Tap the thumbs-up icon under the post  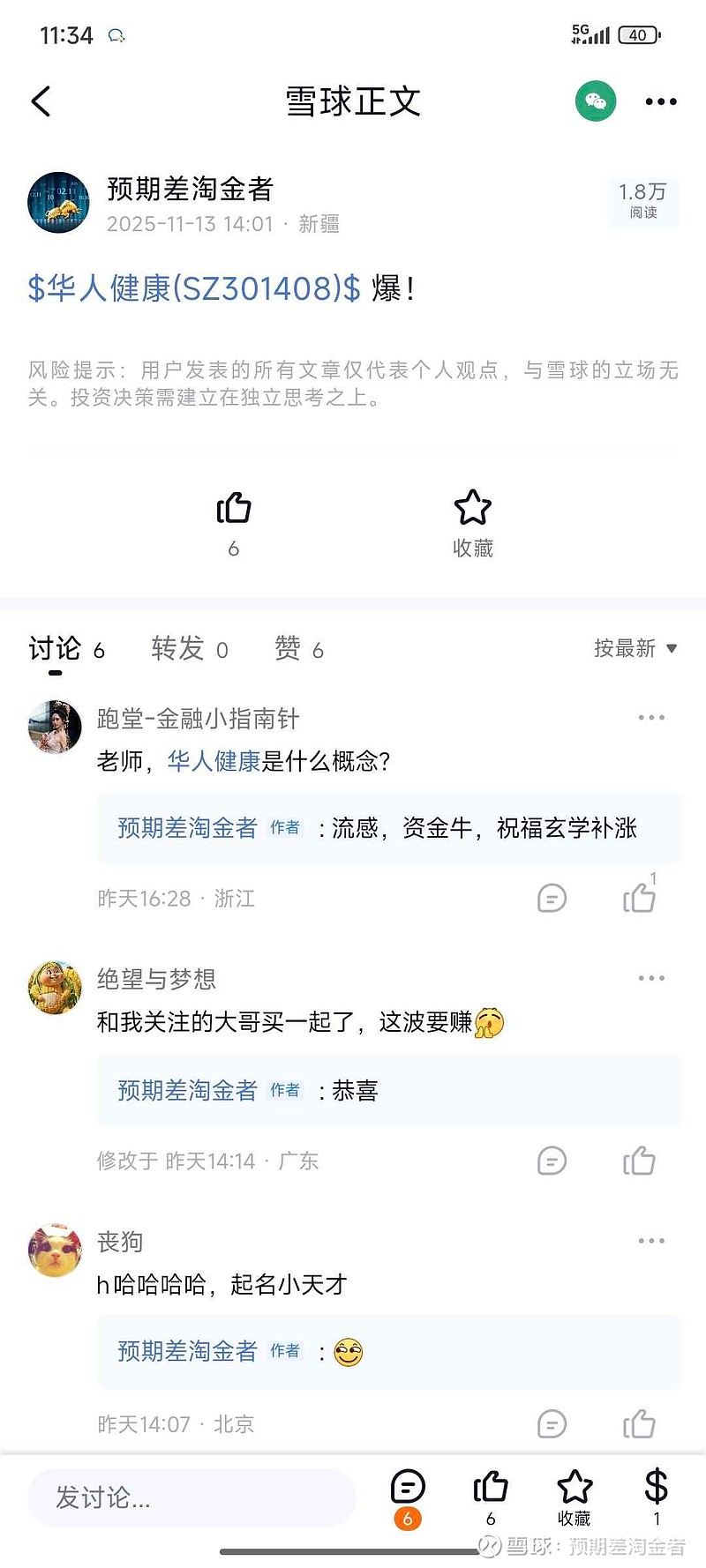(233, 509)
